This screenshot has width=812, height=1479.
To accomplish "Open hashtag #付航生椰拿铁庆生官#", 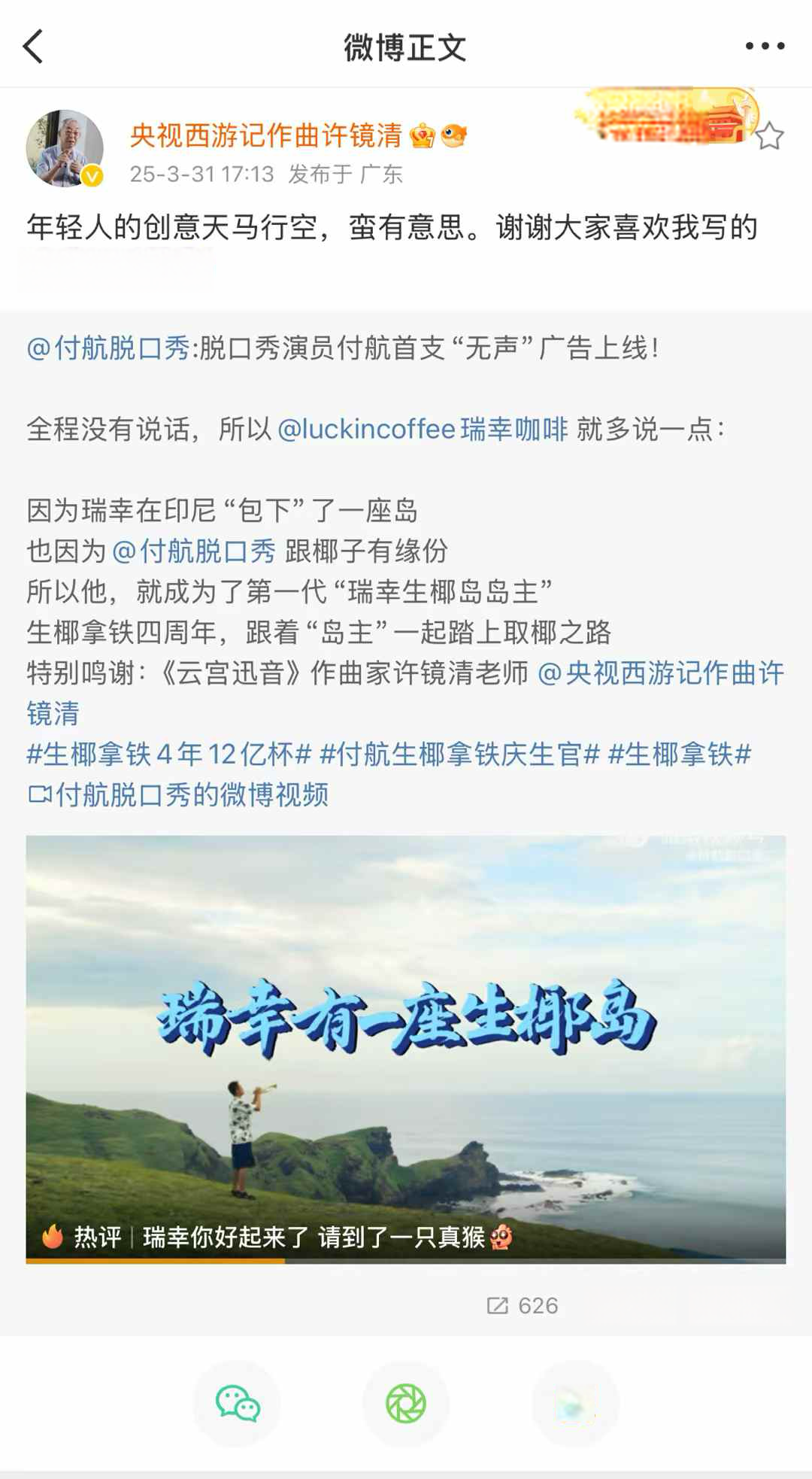I will tap(459, 754).
